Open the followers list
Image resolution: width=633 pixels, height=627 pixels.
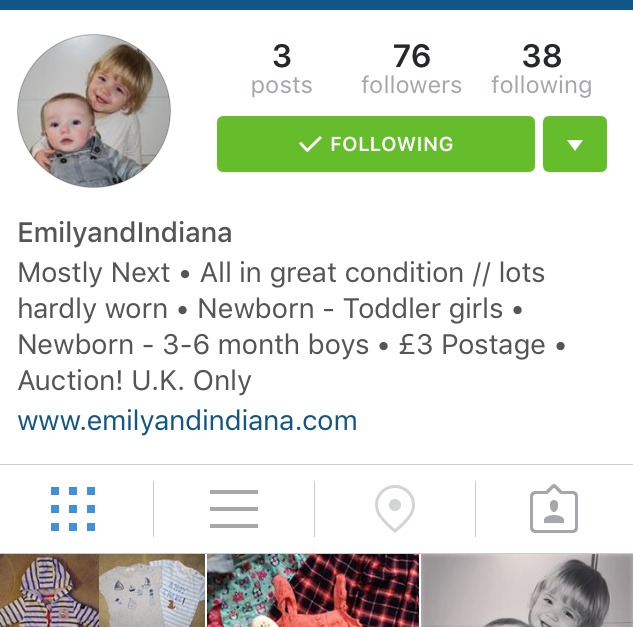click(x=411, y=69)
